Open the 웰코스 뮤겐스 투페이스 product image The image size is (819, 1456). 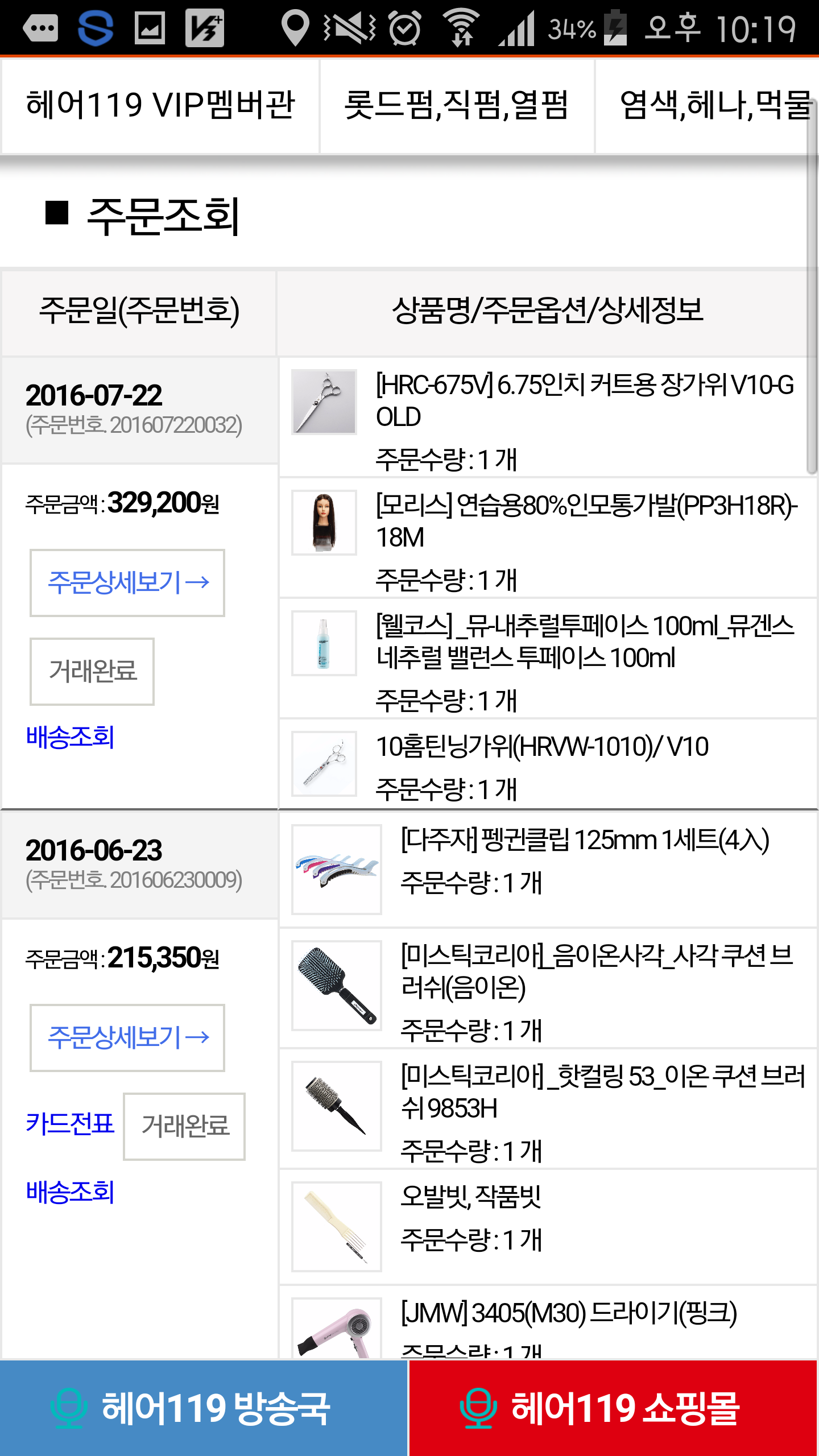324,643
